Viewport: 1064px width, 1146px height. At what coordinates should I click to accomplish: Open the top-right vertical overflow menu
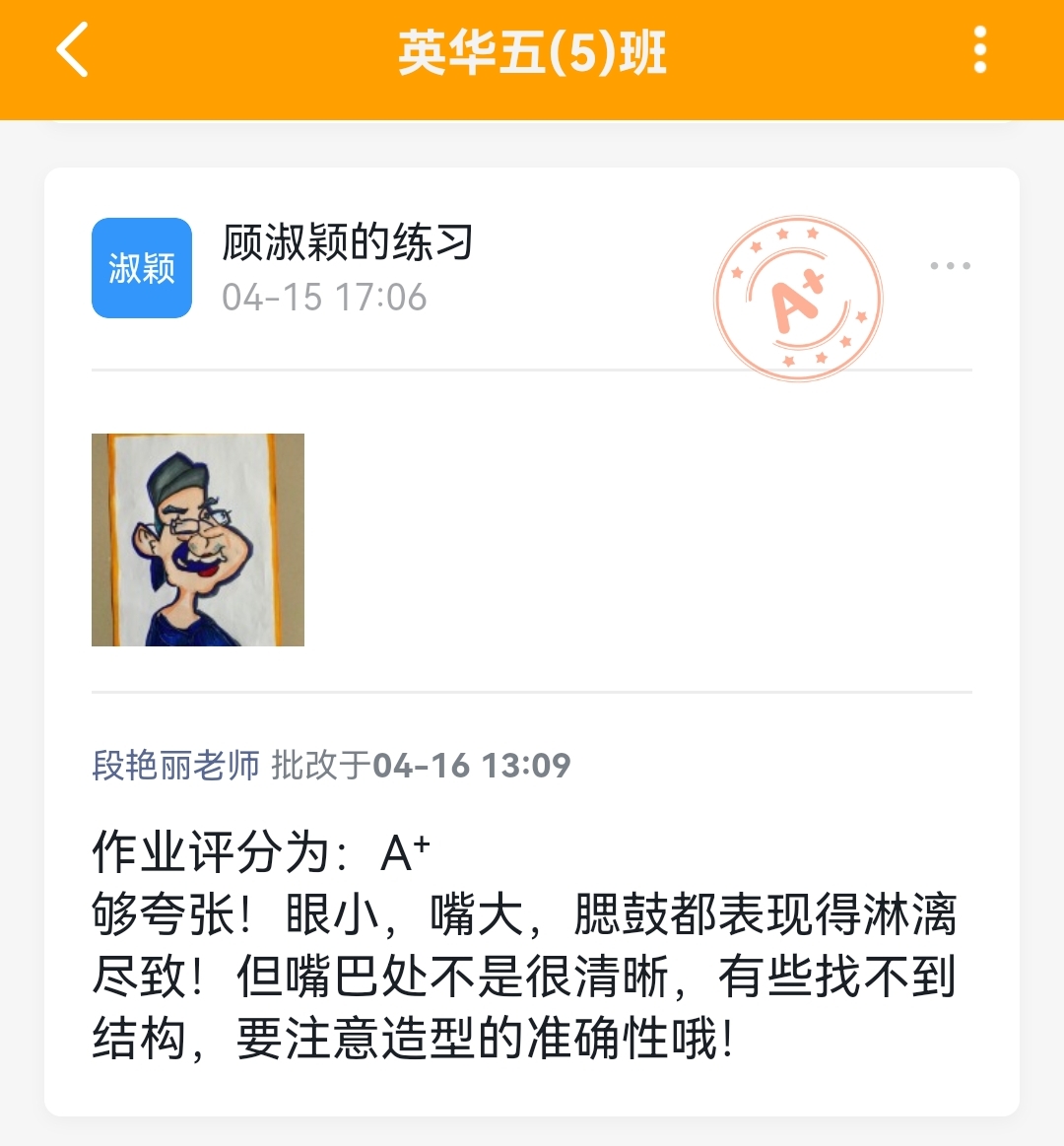tap(979, 50)
